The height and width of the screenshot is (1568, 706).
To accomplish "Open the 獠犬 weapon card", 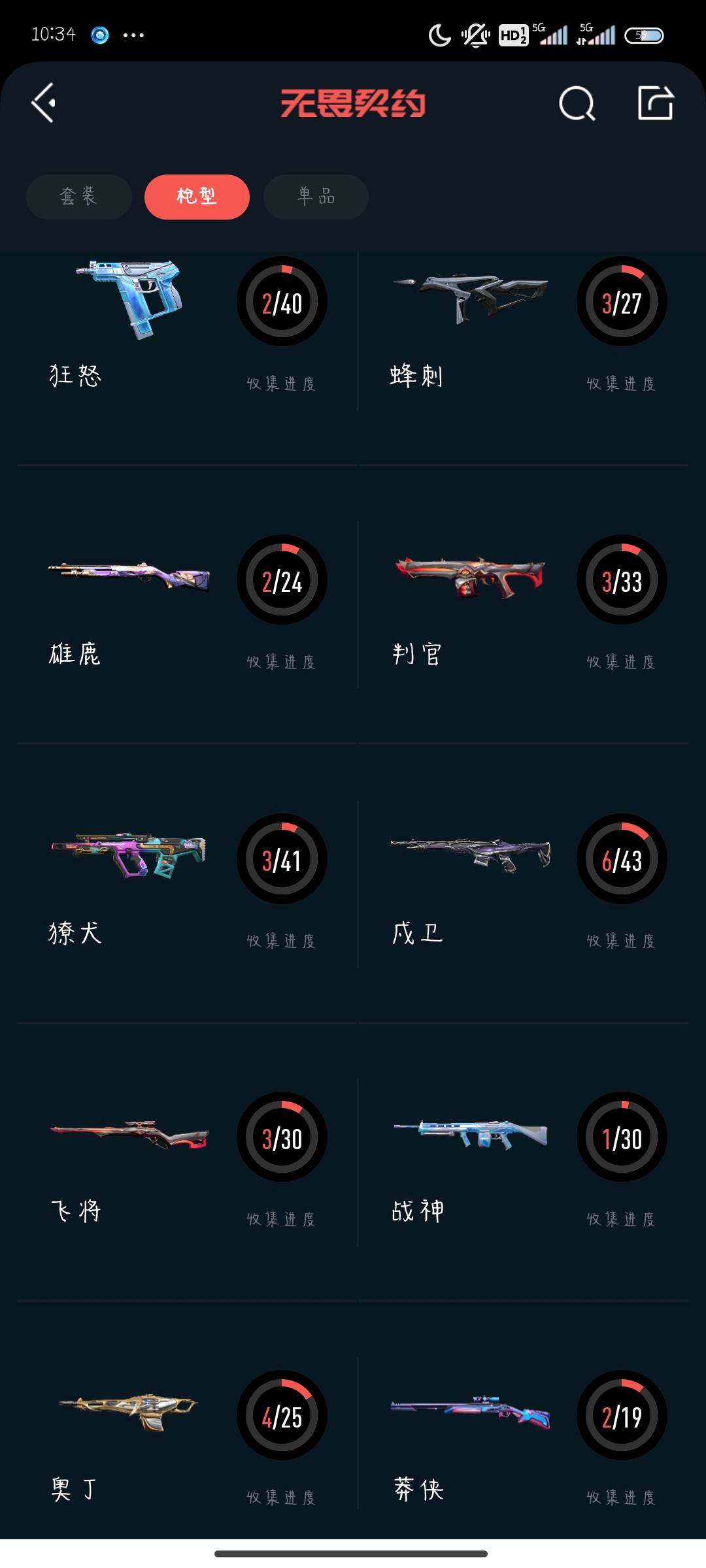I will (186, 883).
